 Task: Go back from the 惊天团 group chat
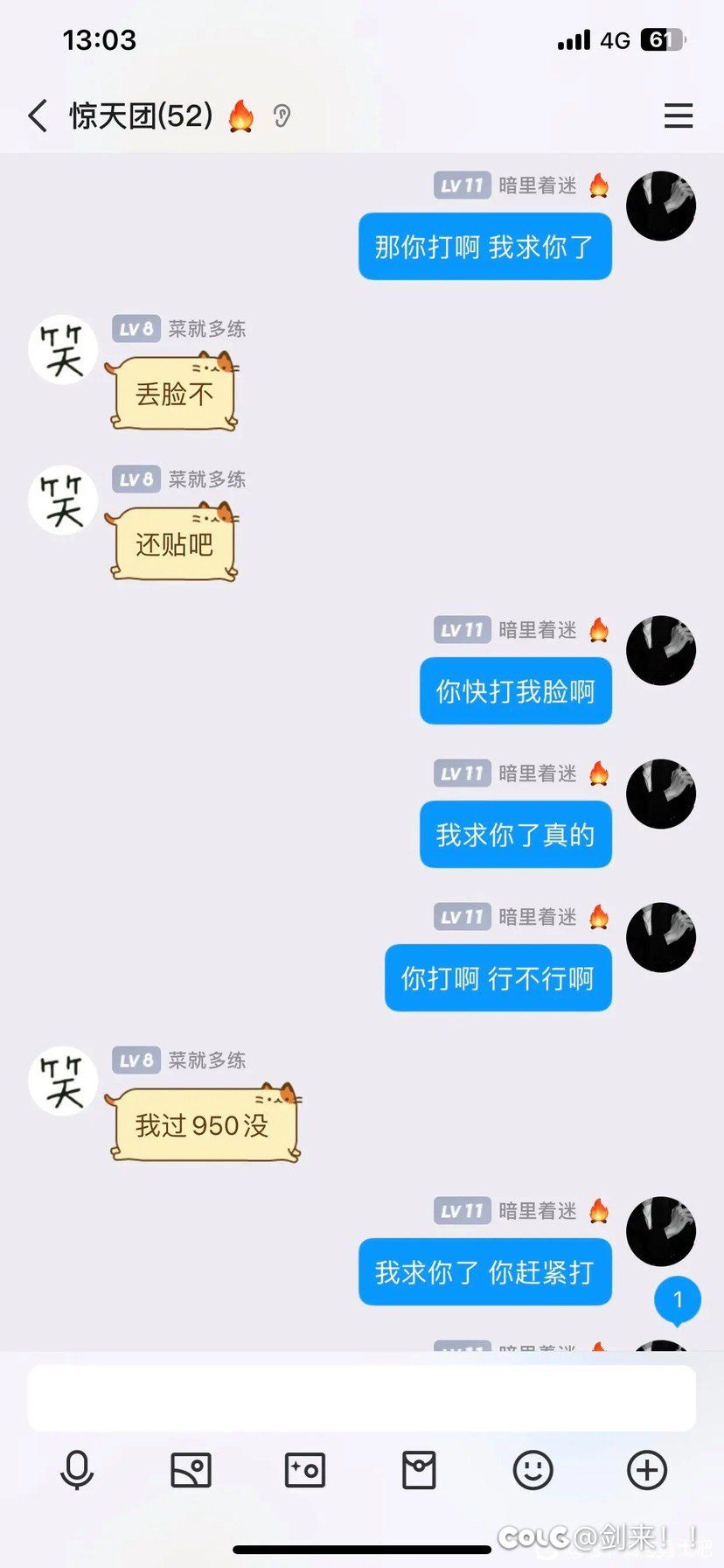coord(38,115)
